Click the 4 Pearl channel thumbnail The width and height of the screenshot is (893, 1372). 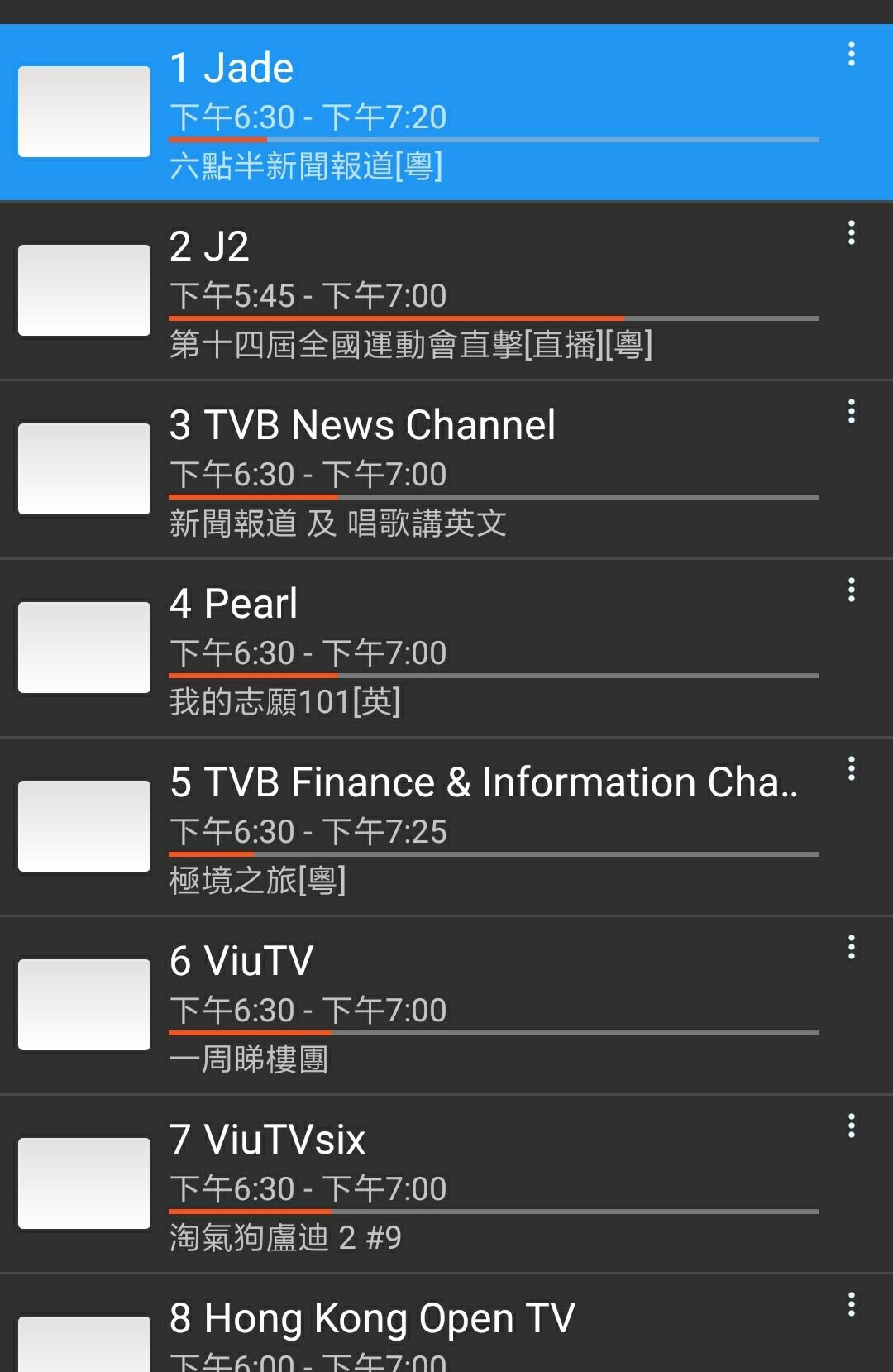[x=84, y=645]
